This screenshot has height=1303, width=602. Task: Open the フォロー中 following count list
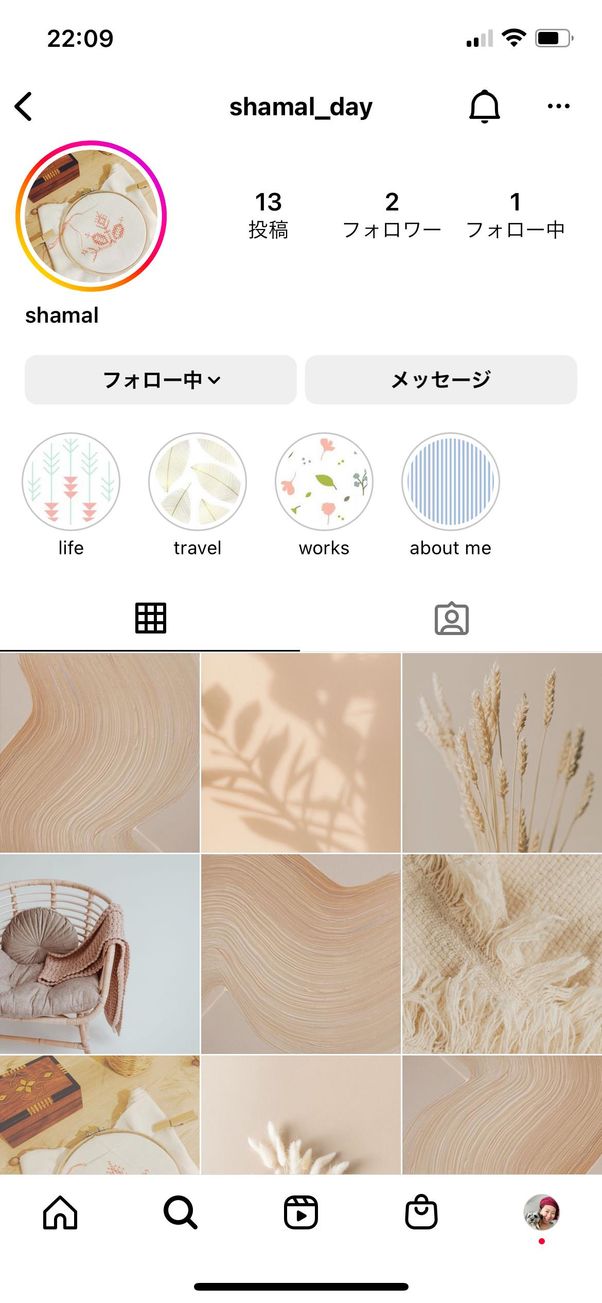[x=515, y=215]
